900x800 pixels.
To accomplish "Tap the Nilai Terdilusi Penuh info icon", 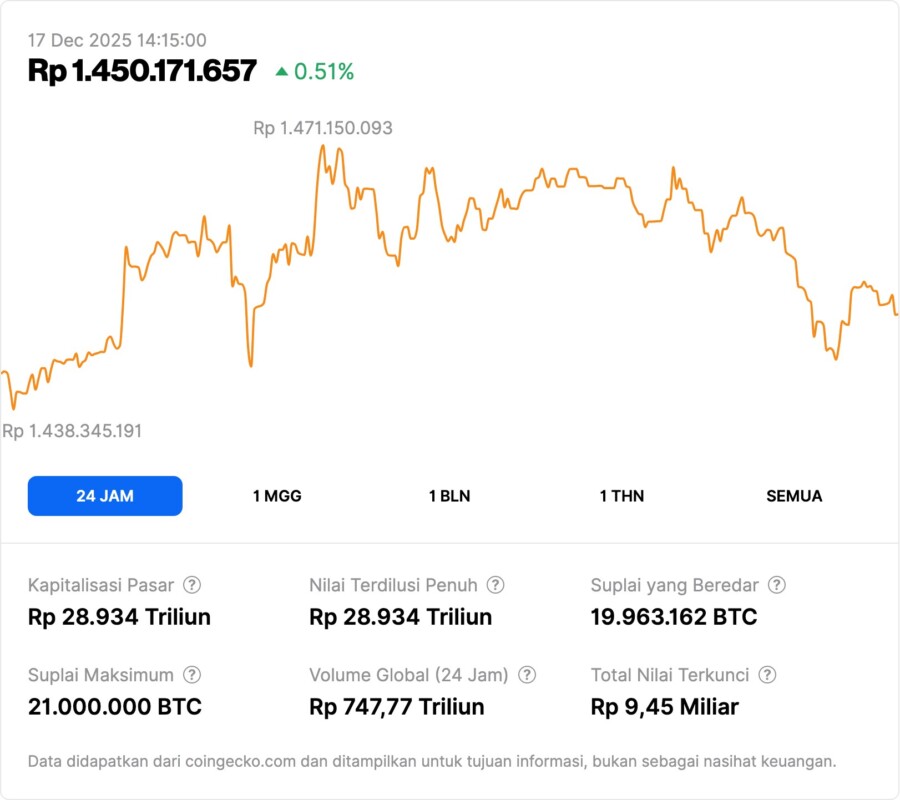I will [495, 585].
